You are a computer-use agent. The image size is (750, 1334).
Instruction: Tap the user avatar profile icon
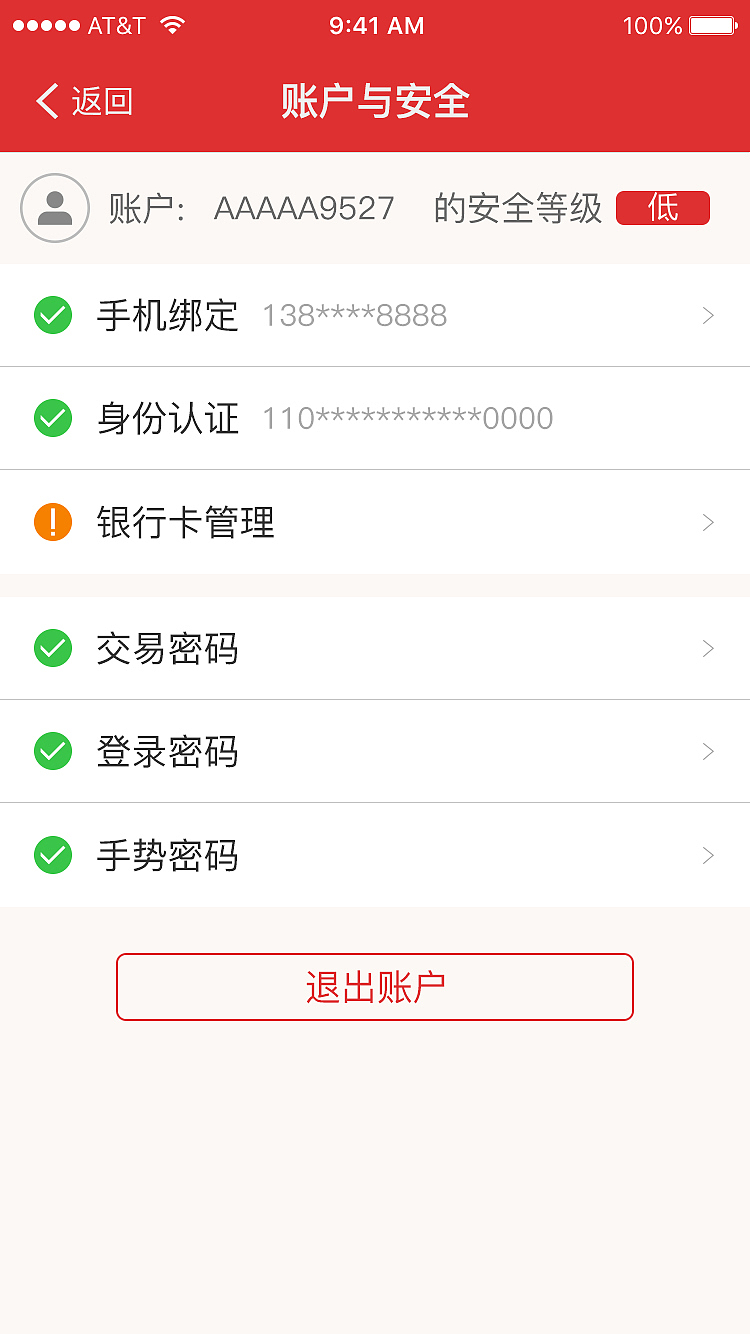(x=54, y=208)
